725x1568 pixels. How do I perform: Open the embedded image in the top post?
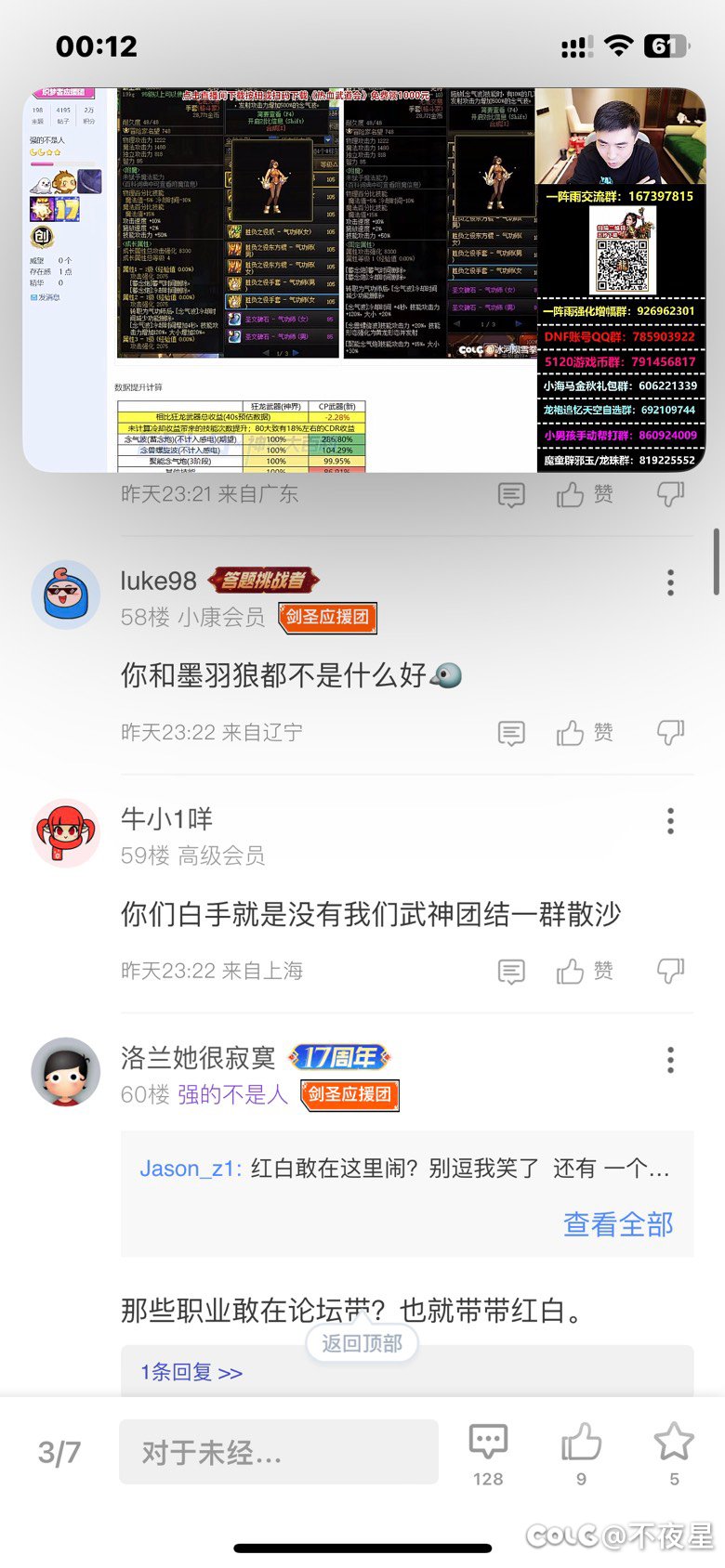363,280
